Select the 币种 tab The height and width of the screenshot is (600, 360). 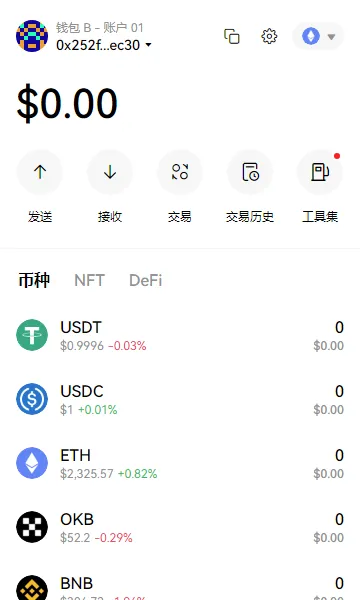tap(34, 280)
